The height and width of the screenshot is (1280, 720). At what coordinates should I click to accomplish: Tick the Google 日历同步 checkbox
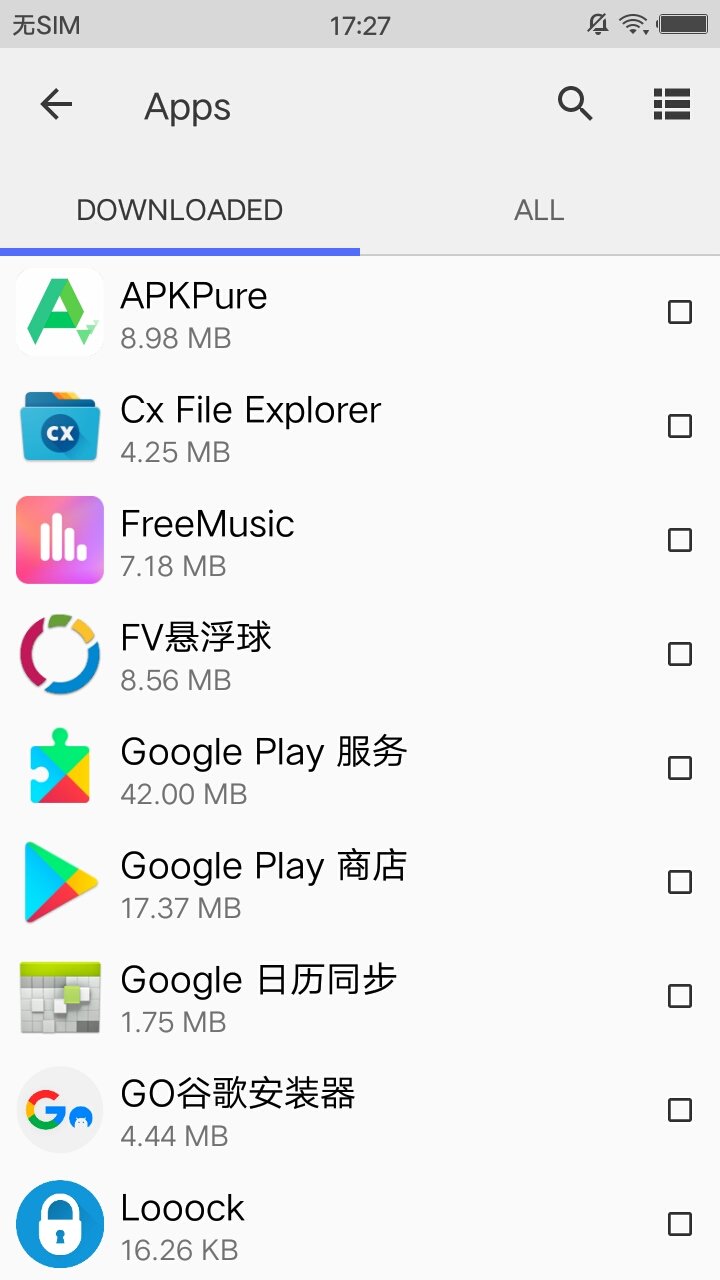[680, 996]
